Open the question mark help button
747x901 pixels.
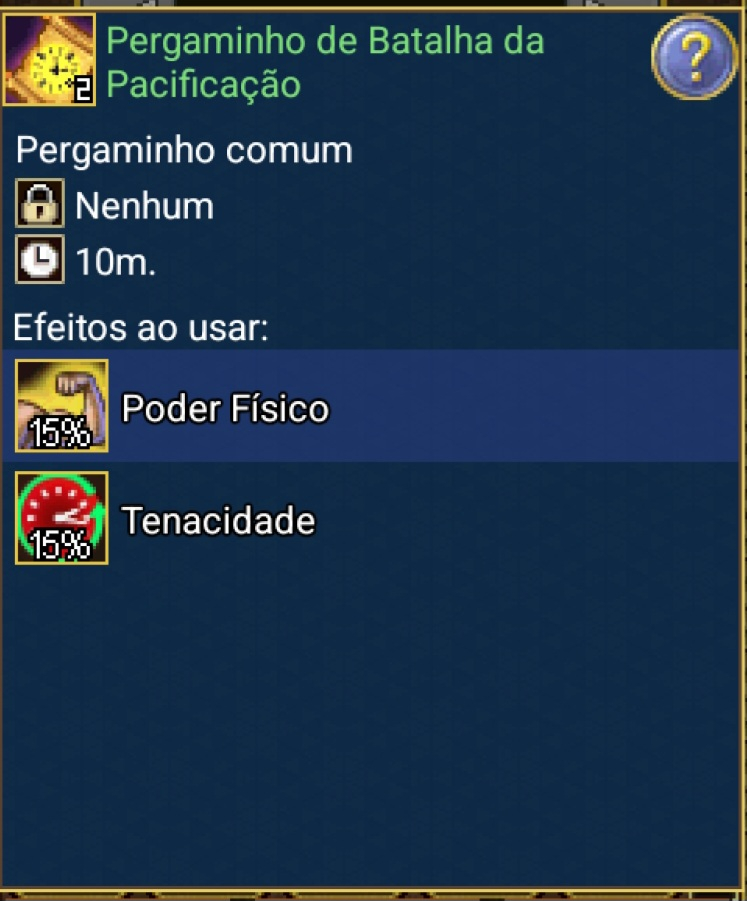point(694,57)
